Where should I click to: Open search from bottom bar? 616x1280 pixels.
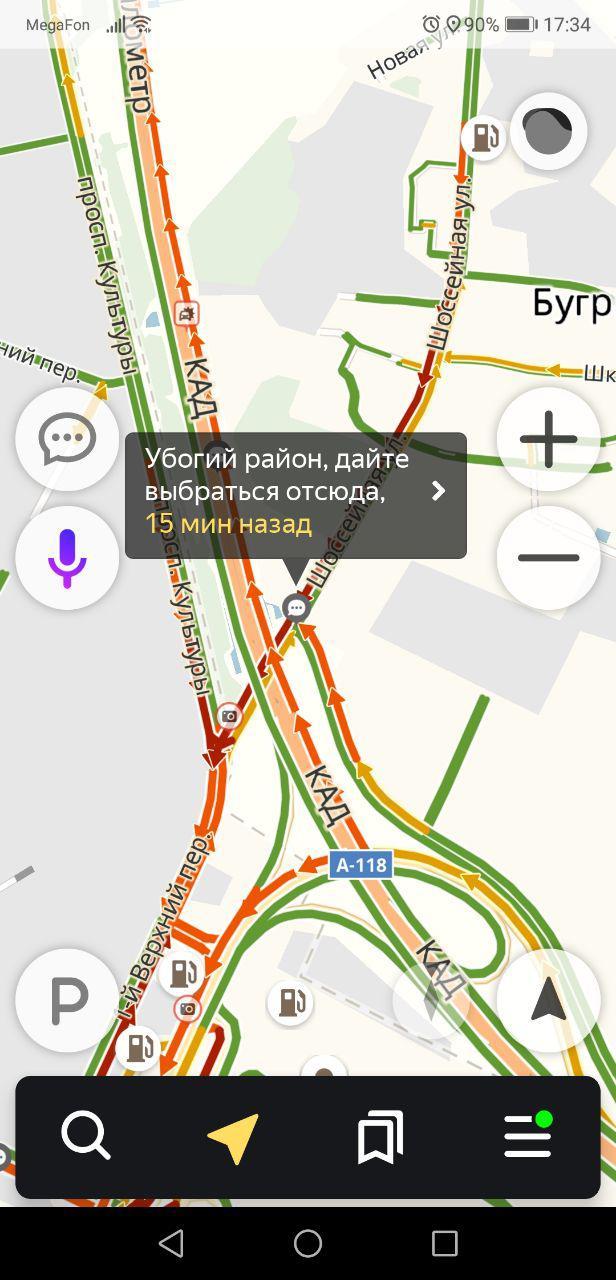[86, 1136]
